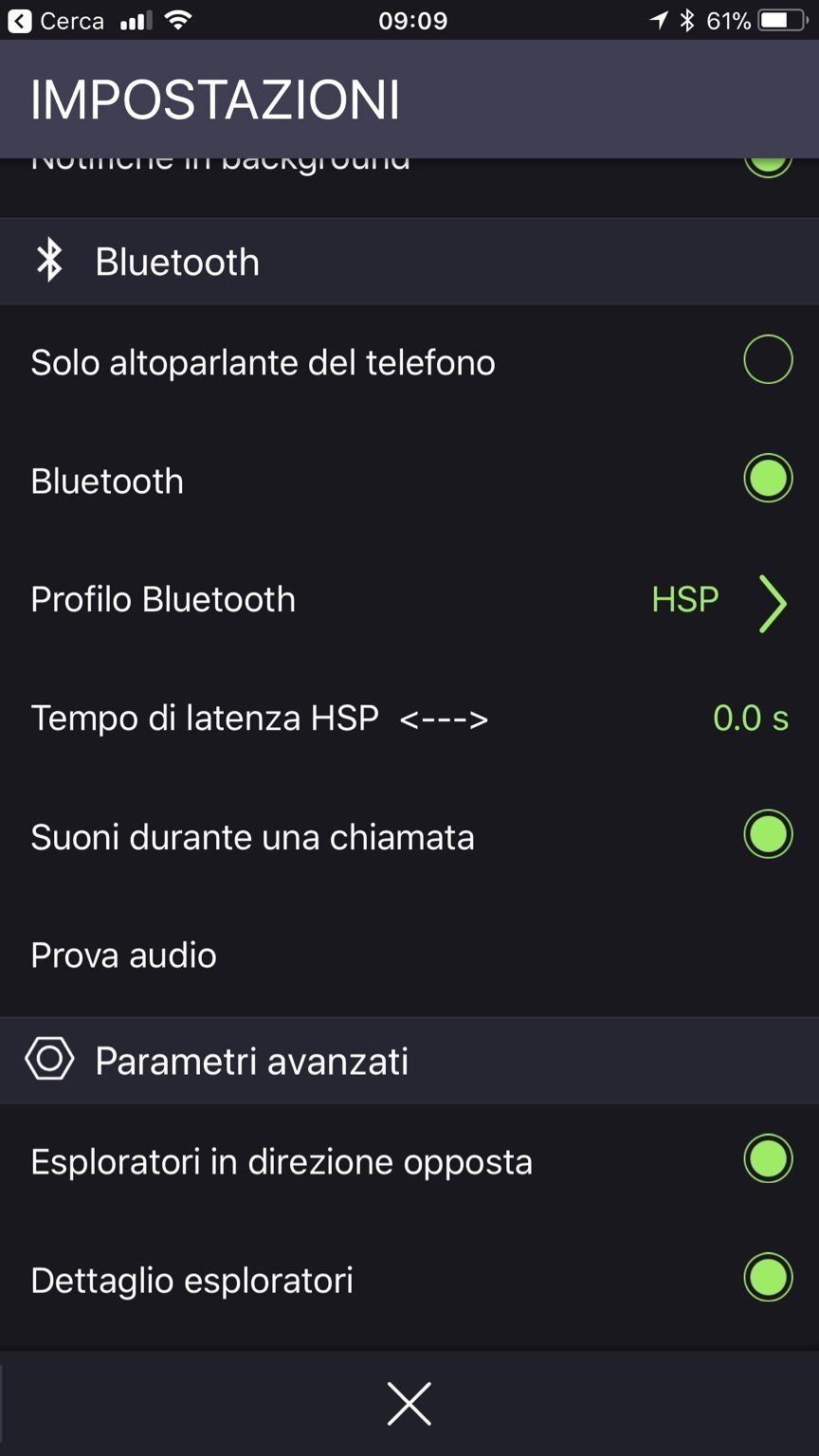Image resolution: width=819 pixels, height=1456 pixels.
Task: Enable Solo altoparlante del telefono option
Action: coord(767,360)
